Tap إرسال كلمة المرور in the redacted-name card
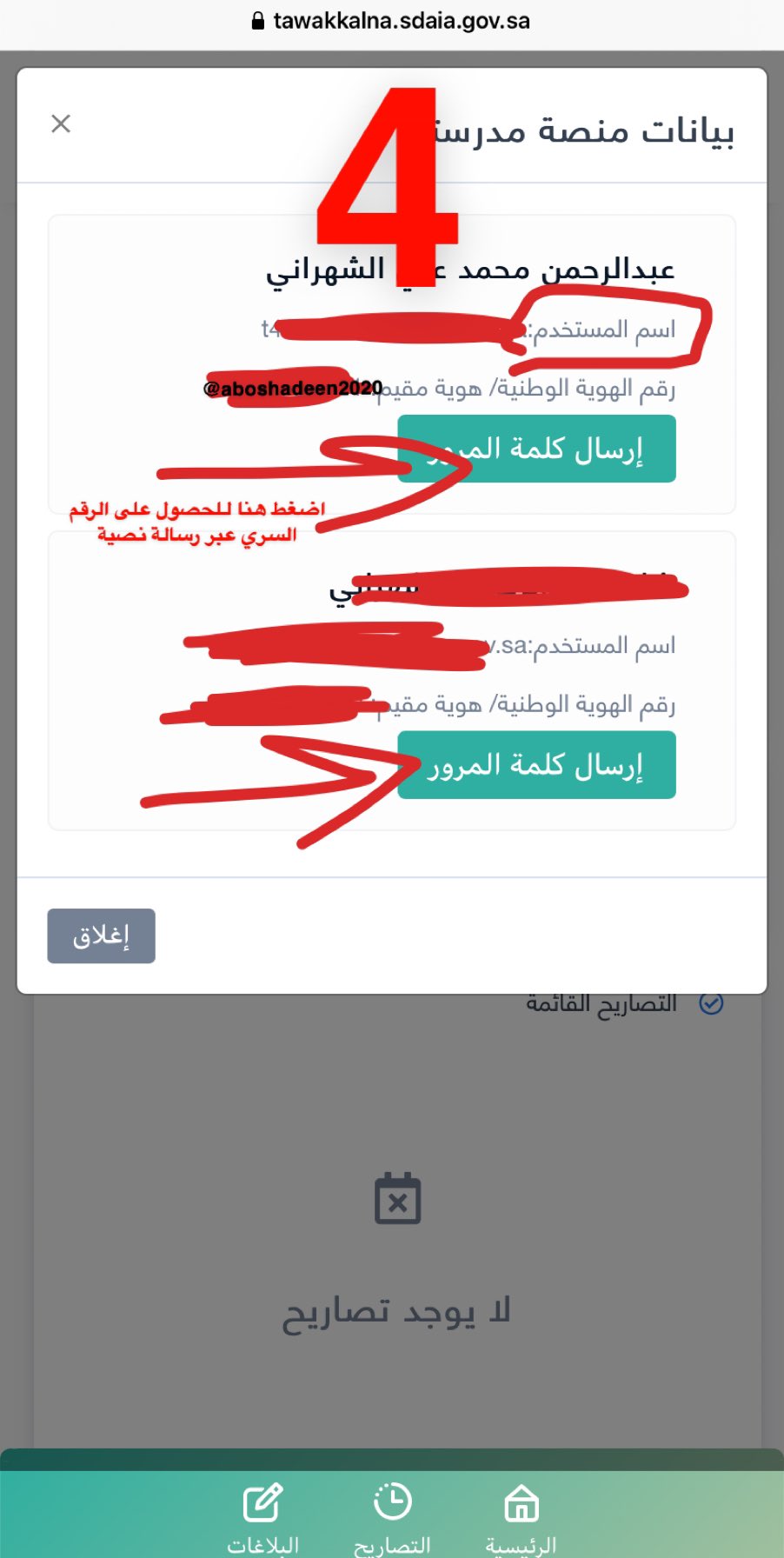Image resolution: width=784 pixels, height=1558 pixels. (x=536, y=765)
